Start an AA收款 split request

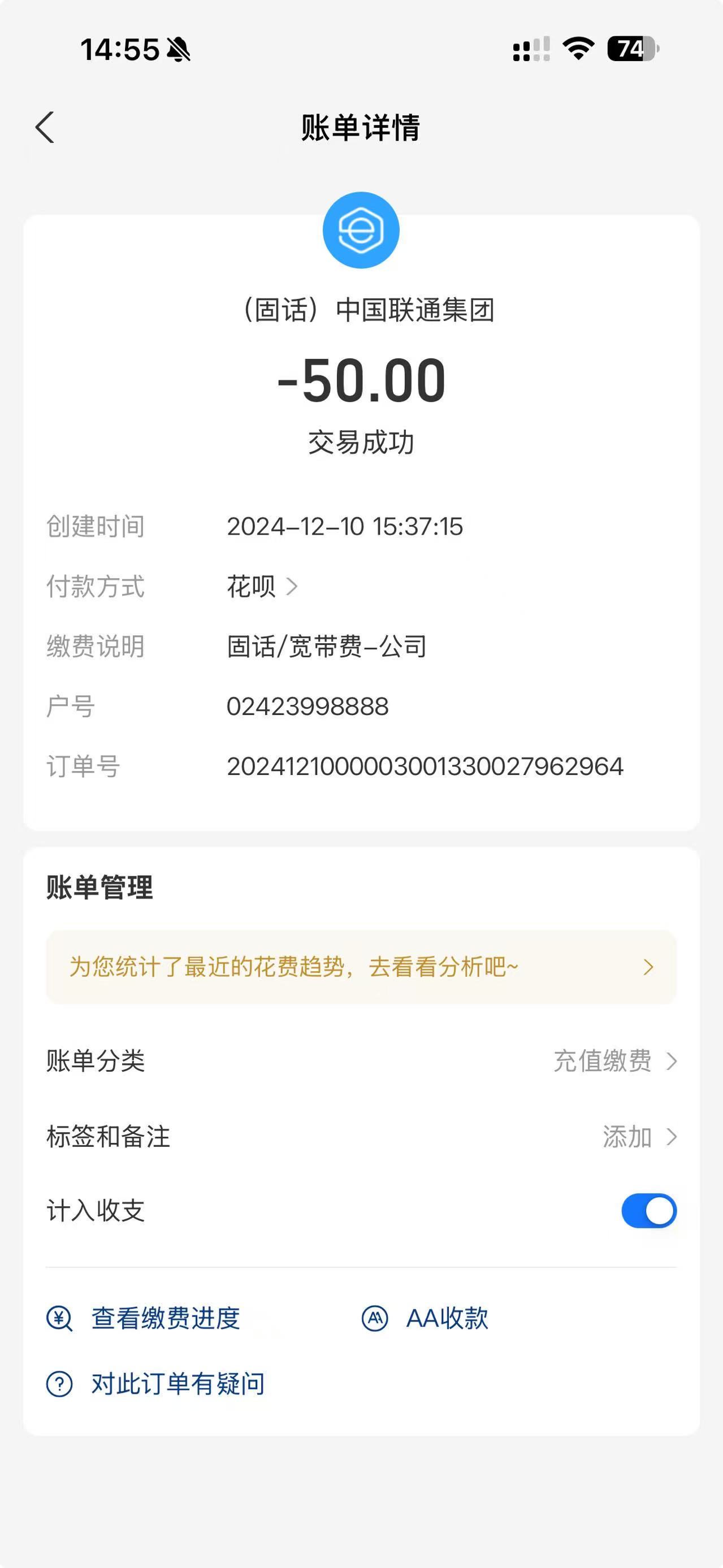[x=425, y=1318]
